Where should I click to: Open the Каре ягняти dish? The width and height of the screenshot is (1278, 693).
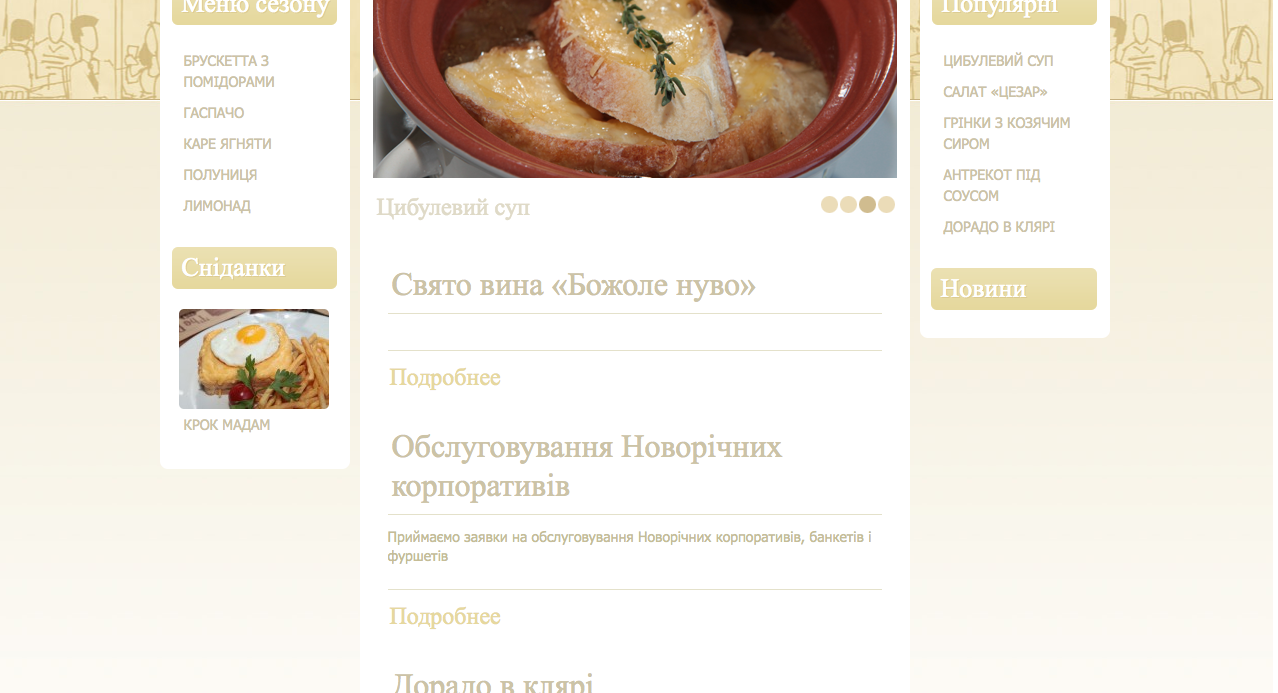point(227,144)
